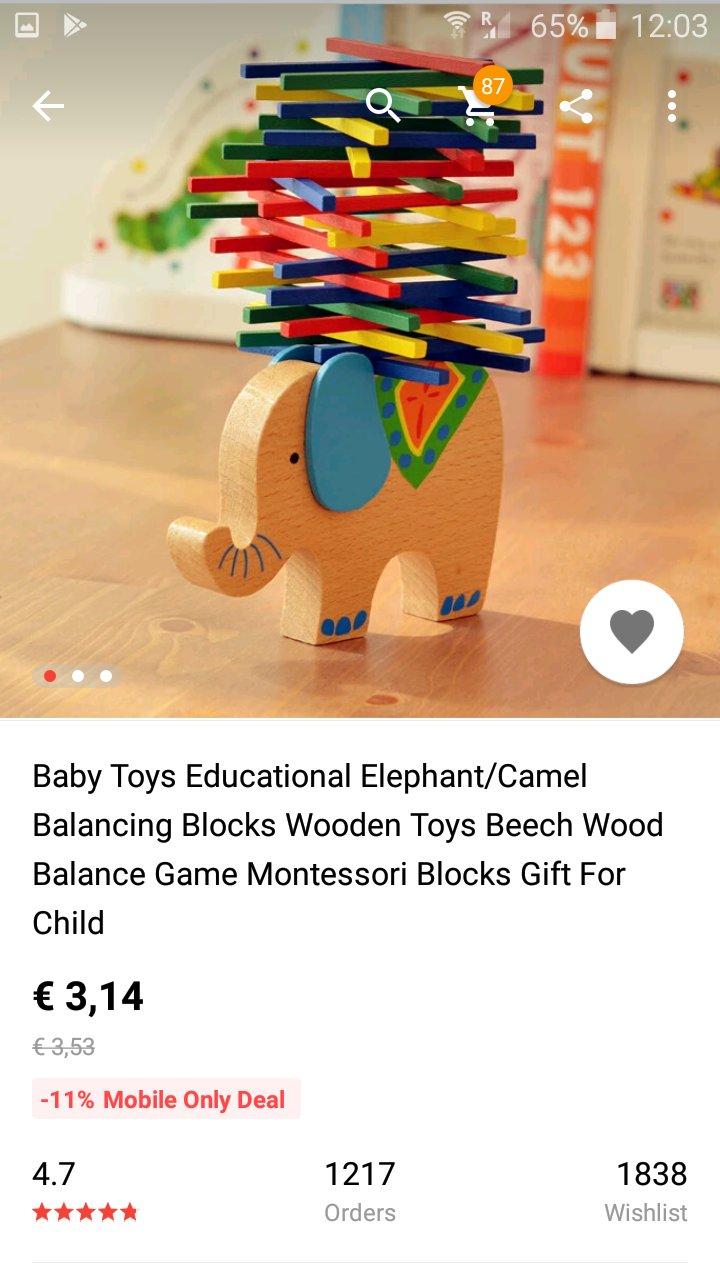This screenshot has width=720, height=1280.
Task: Open the overflow menu
Action: pos(672,106)
